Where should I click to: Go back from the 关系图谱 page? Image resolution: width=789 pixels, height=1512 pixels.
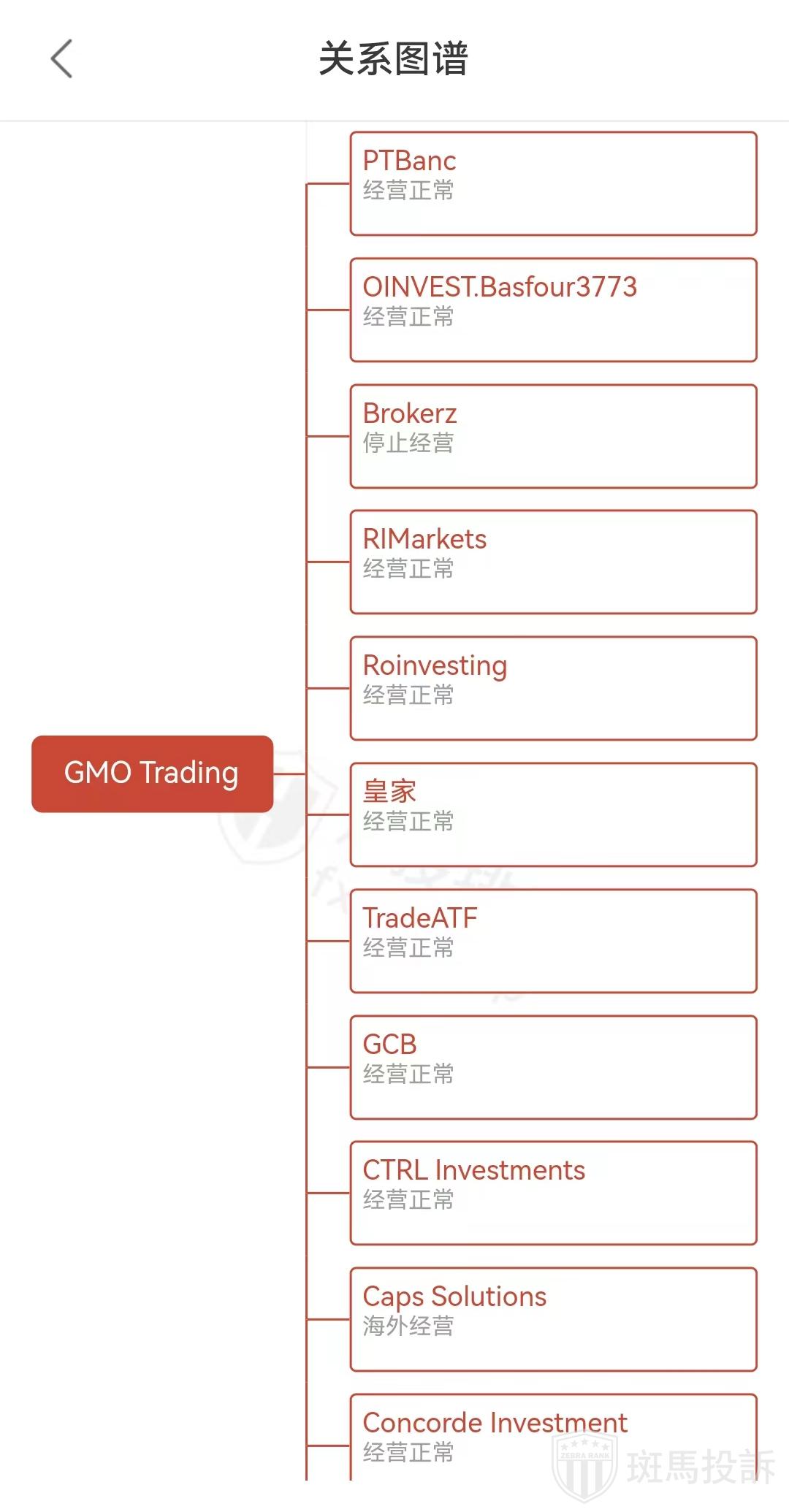62,58
